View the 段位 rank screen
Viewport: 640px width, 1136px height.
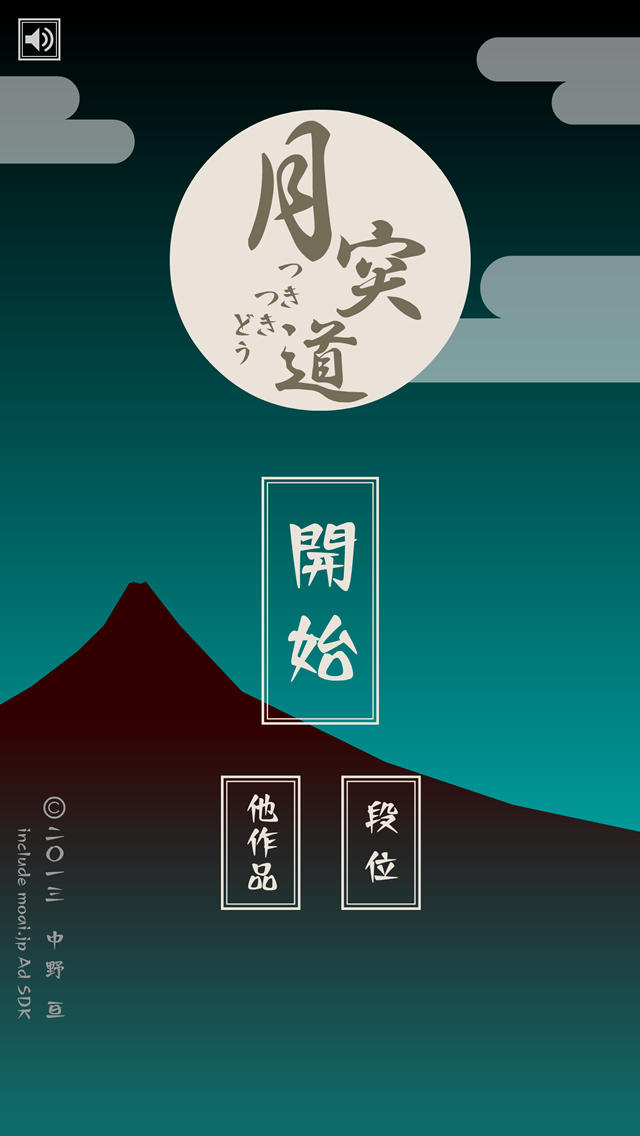pos(381,842)
